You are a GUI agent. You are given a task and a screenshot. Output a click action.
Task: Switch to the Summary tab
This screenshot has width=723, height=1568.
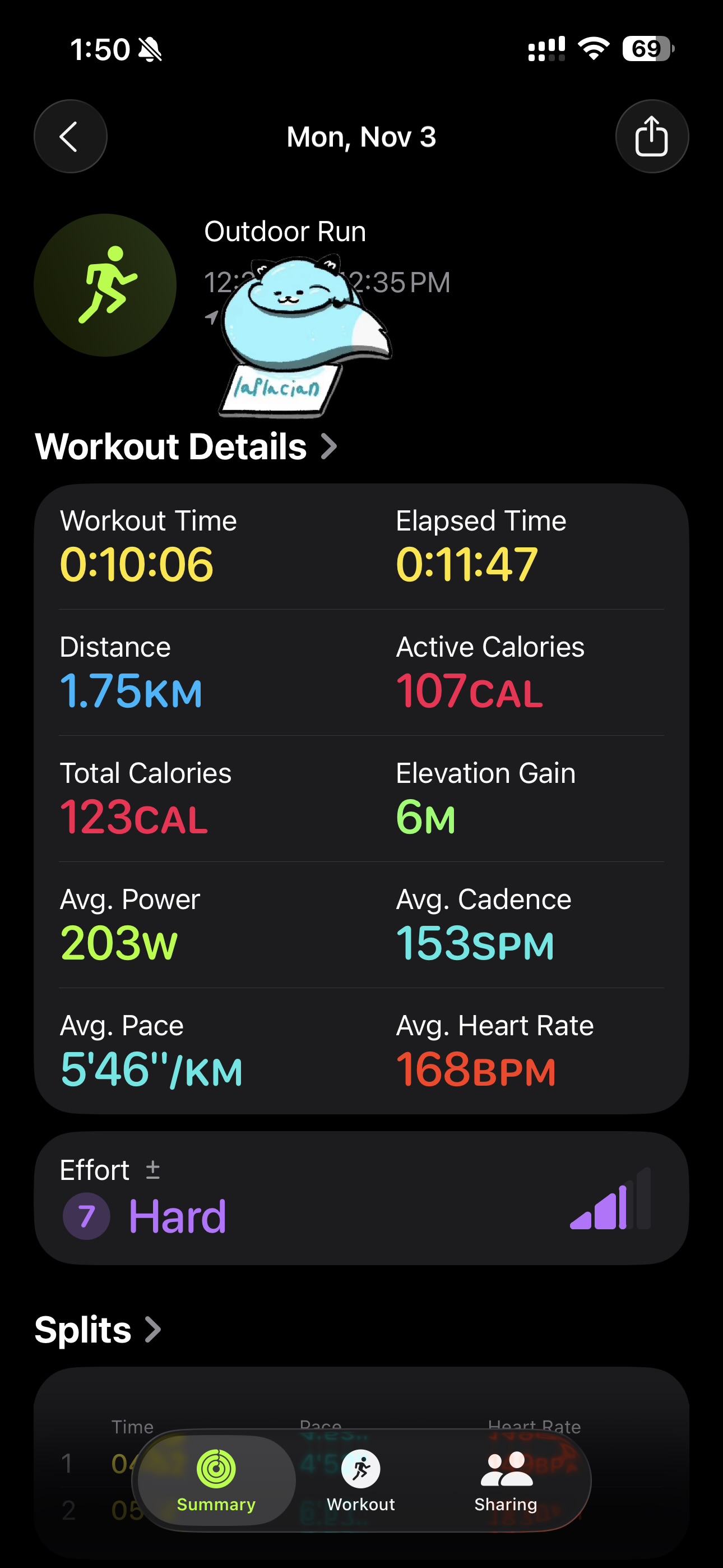coord(216,1481)
